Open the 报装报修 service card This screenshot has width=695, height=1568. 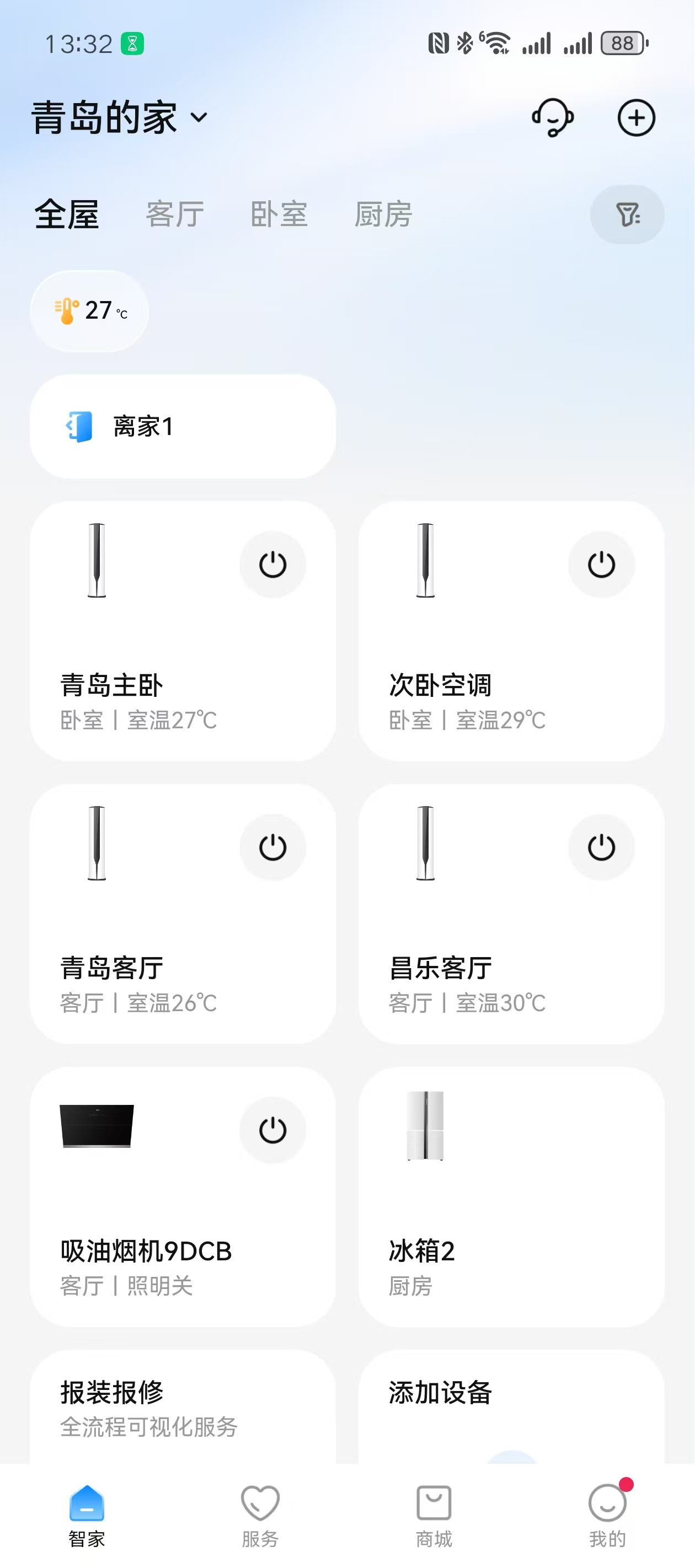point(183,1406)
